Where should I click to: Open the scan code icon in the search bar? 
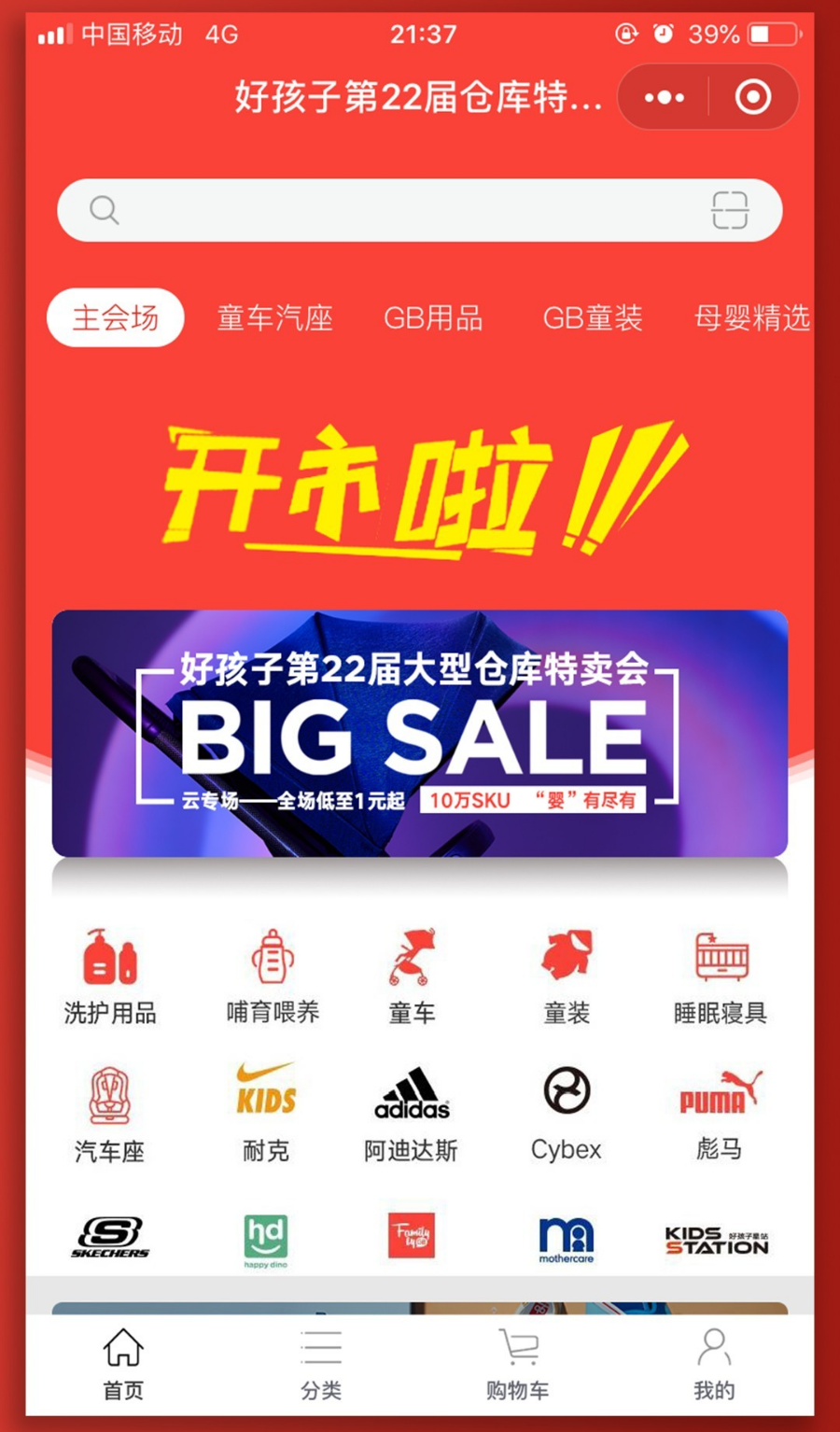pos(729,210)
